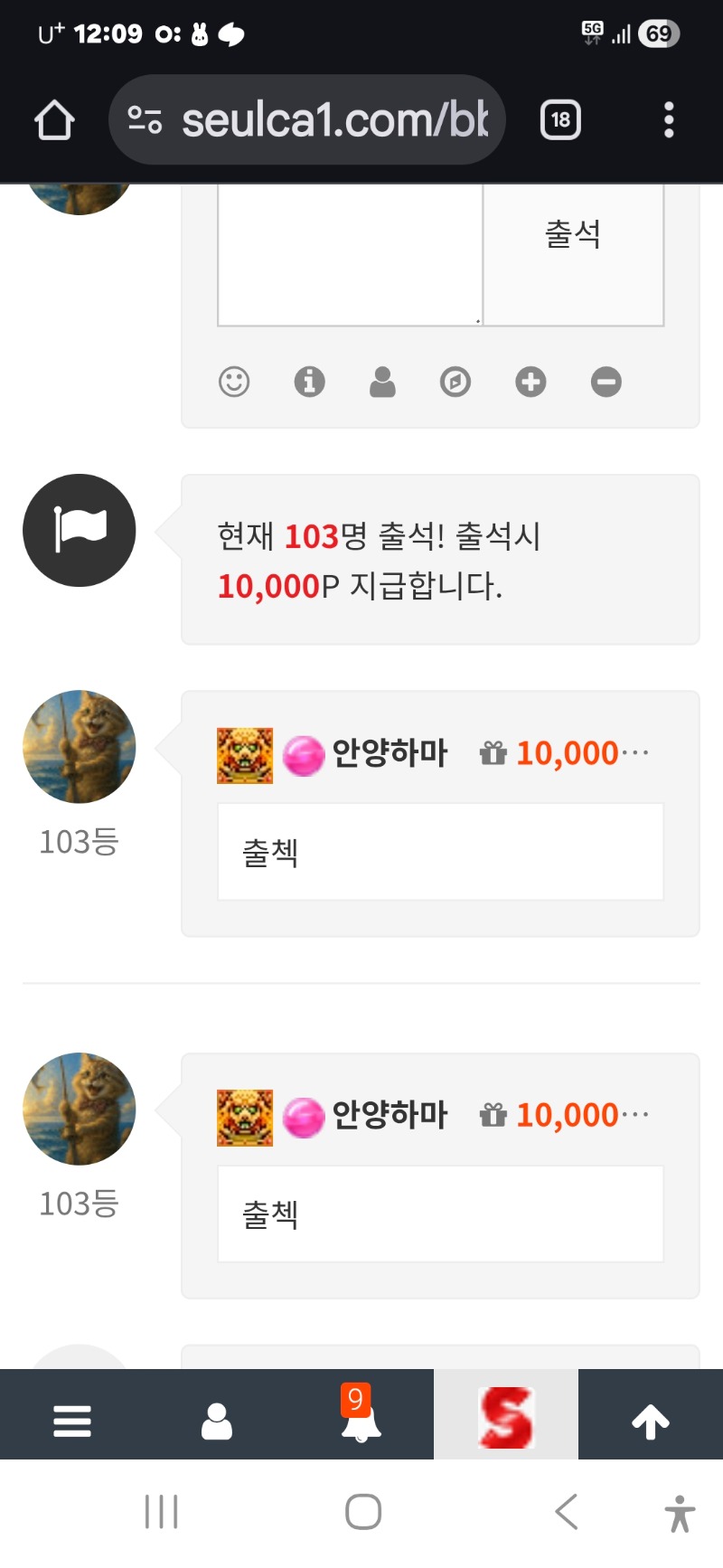Click the flag icon beside the attendance notice
The height and width of the screenshot is (1568, 723).
click(79, 530)
